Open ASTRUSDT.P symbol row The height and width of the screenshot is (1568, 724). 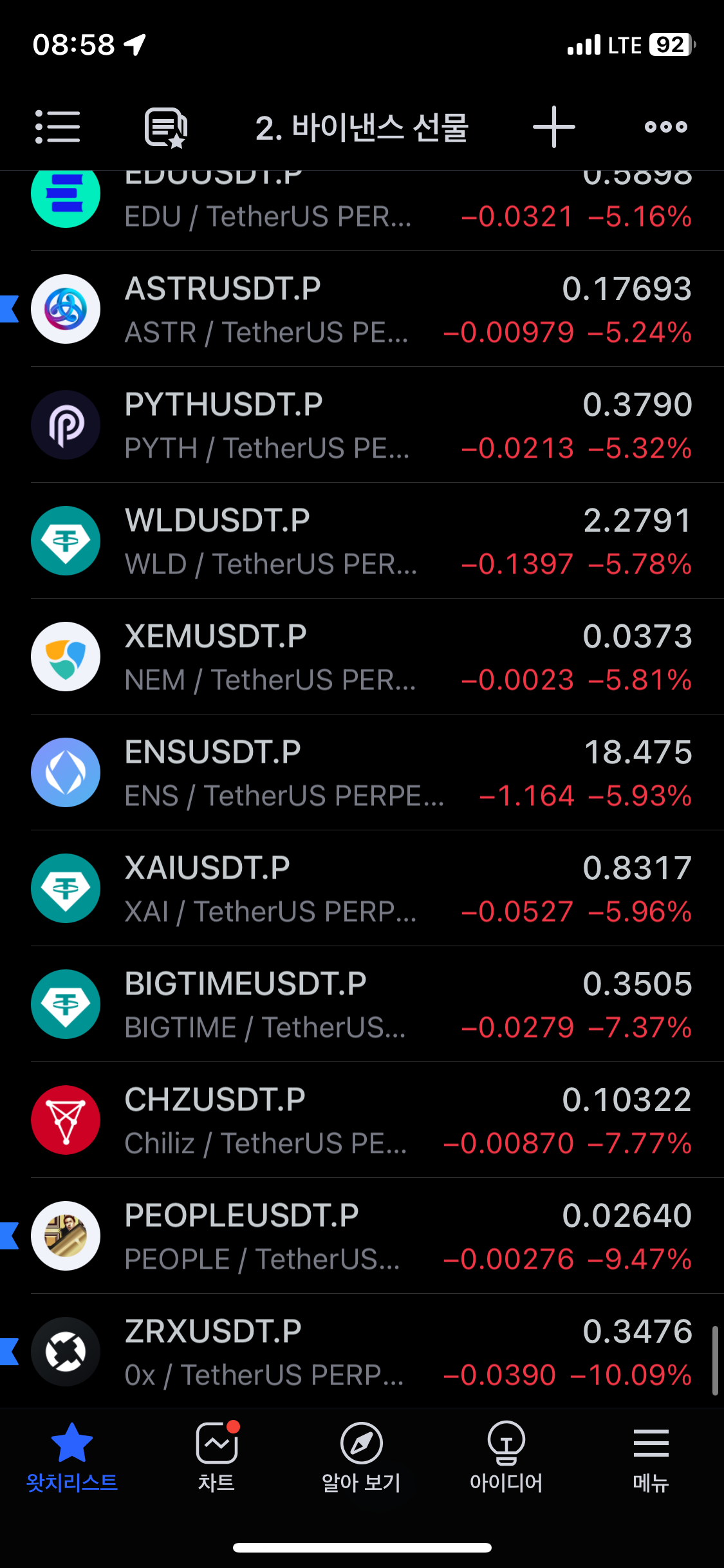pos(362,309)
